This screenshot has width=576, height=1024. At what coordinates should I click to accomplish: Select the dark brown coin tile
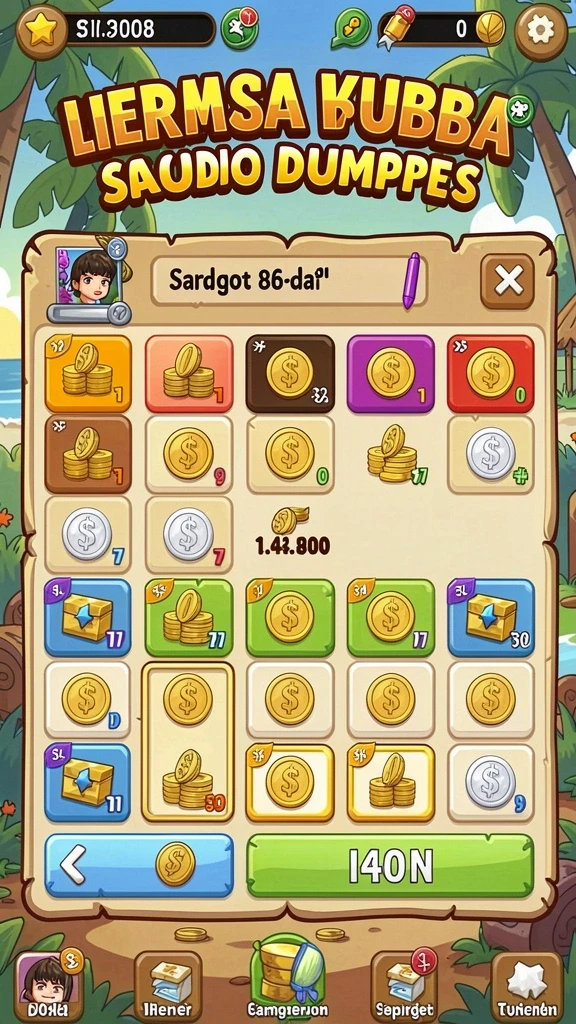(290, 374)
